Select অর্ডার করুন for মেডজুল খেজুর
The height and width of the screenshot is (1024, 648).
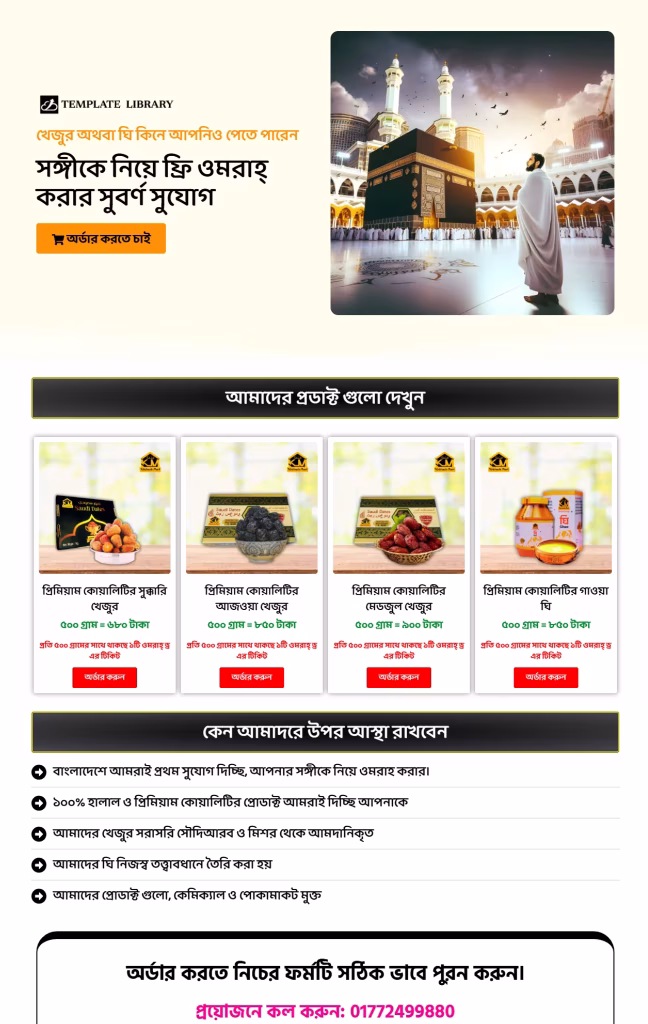(x=398, y=677)
